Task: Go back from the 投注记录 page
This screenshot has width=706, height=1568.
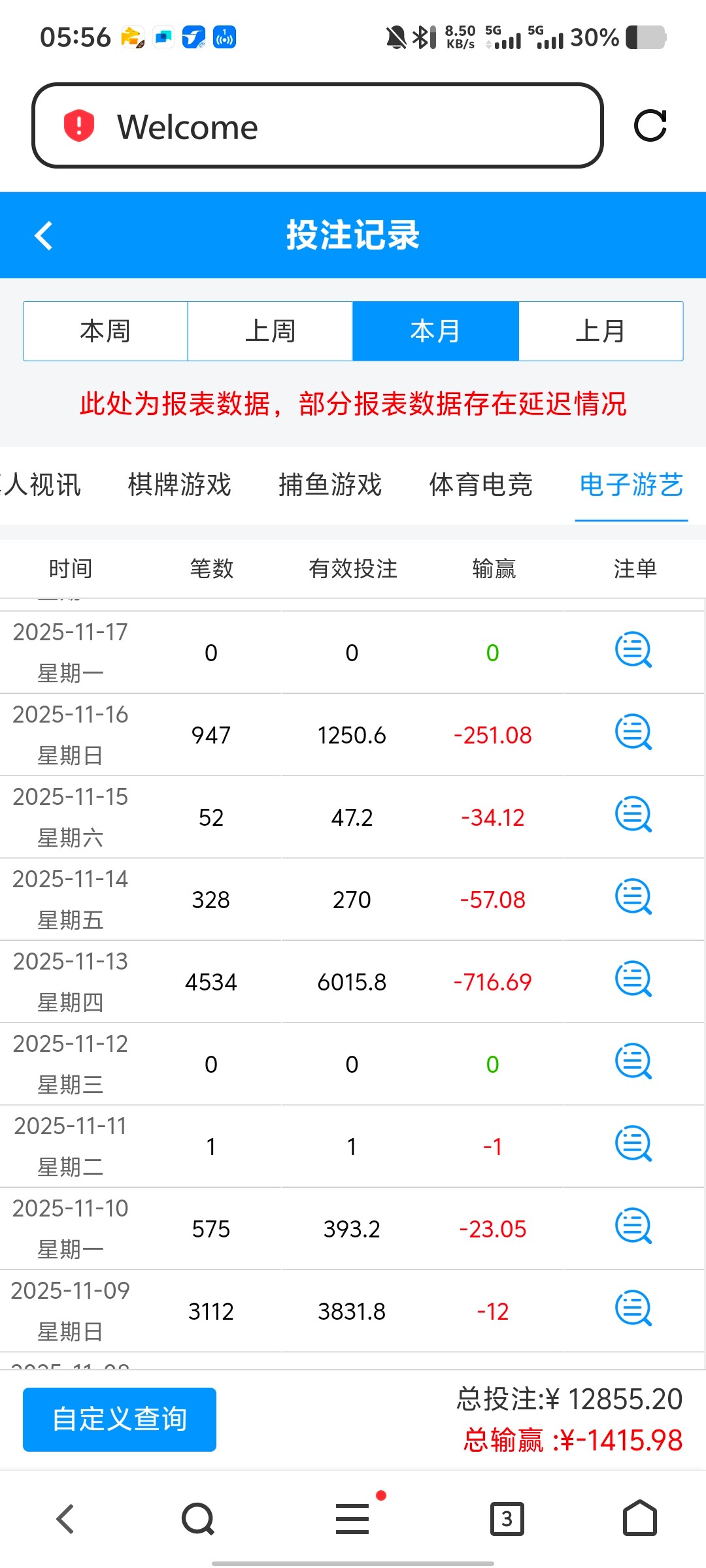Action: pyautogui.click(x=44, y=236)
